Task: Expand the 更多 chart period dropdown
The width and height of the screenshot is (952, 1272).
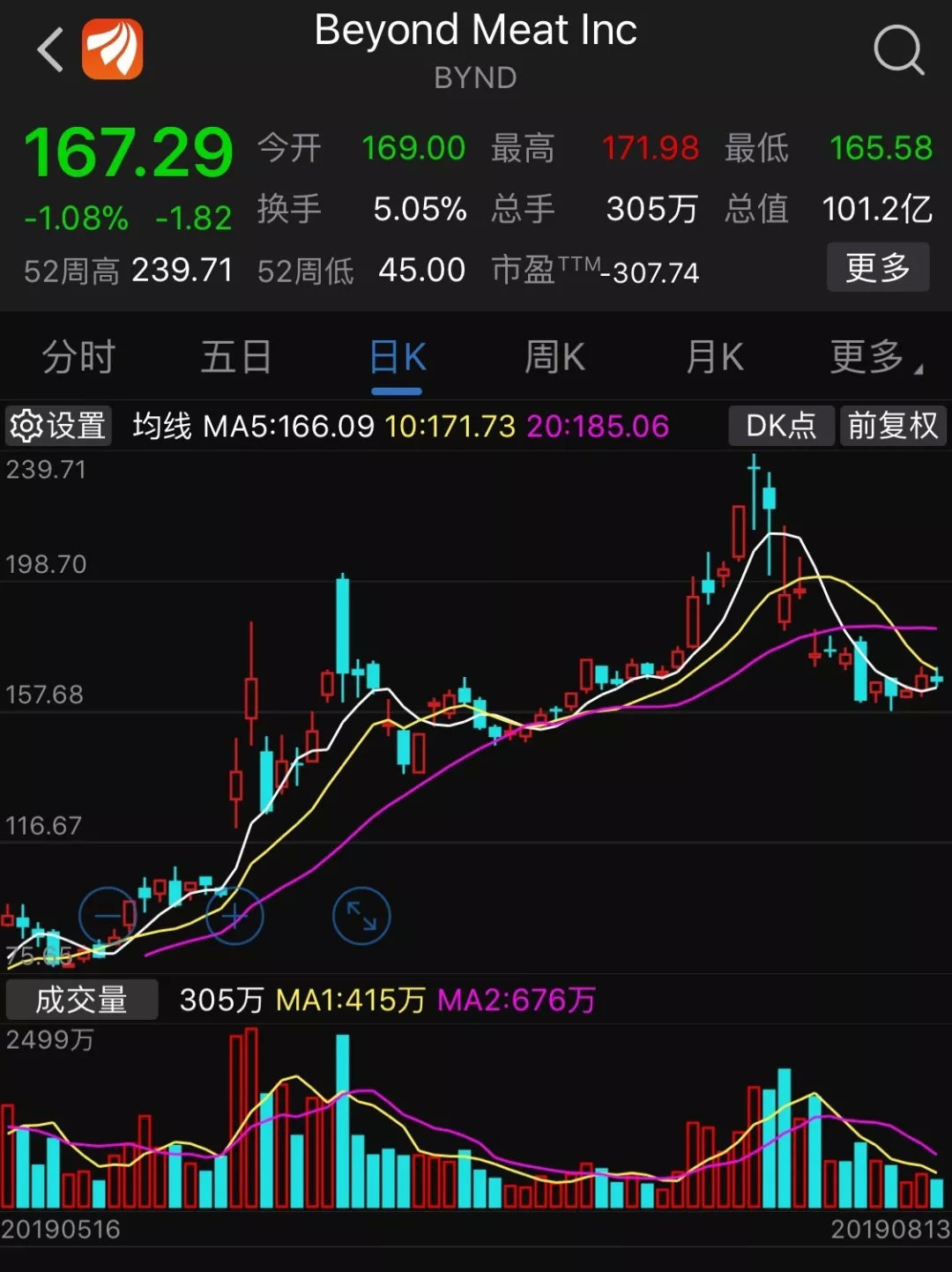Action: (x=874, y=358)
